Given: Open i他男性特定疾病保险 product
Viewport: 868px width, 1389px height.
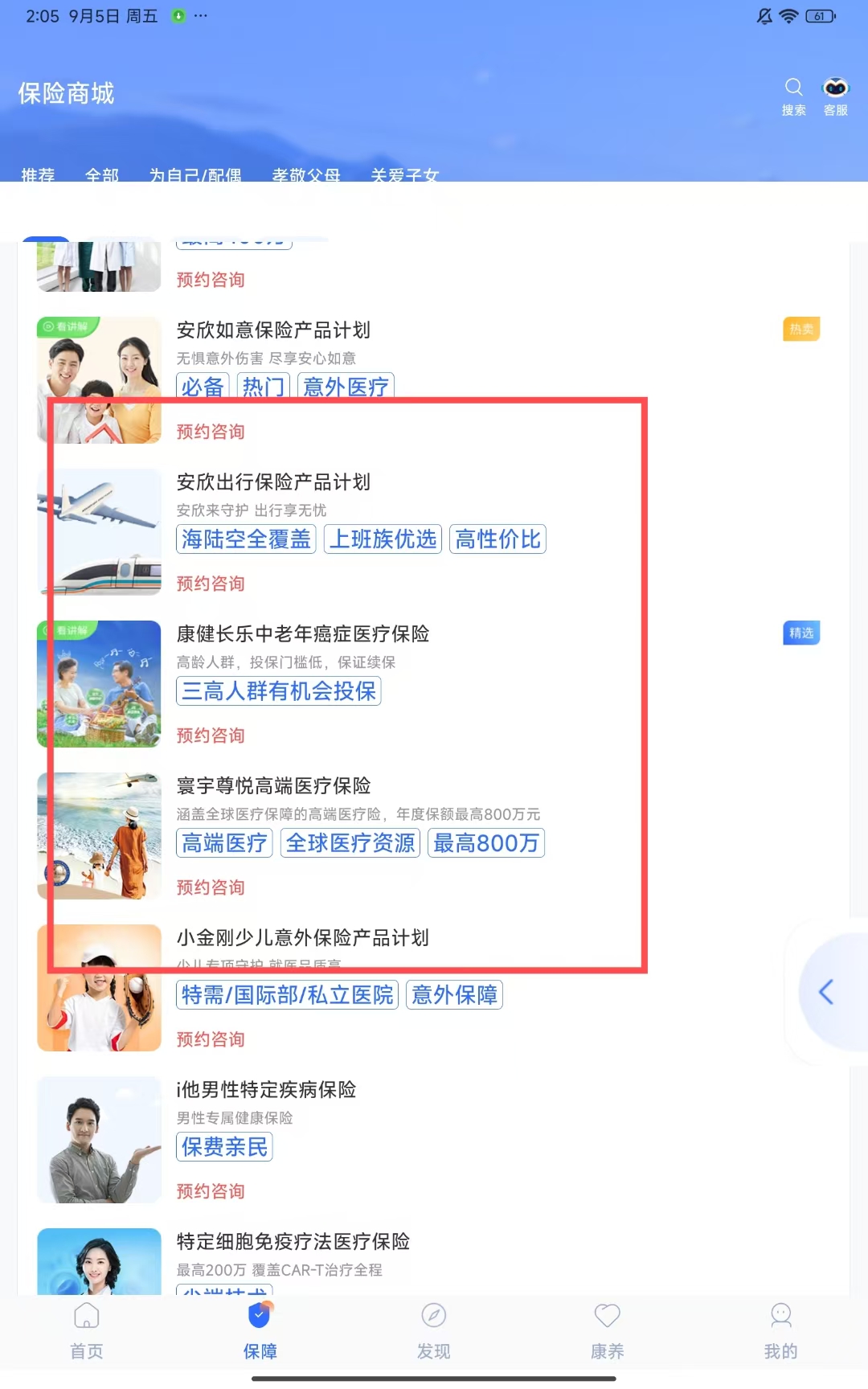Looking at the screenshot, I should (x=266, y=1090).
